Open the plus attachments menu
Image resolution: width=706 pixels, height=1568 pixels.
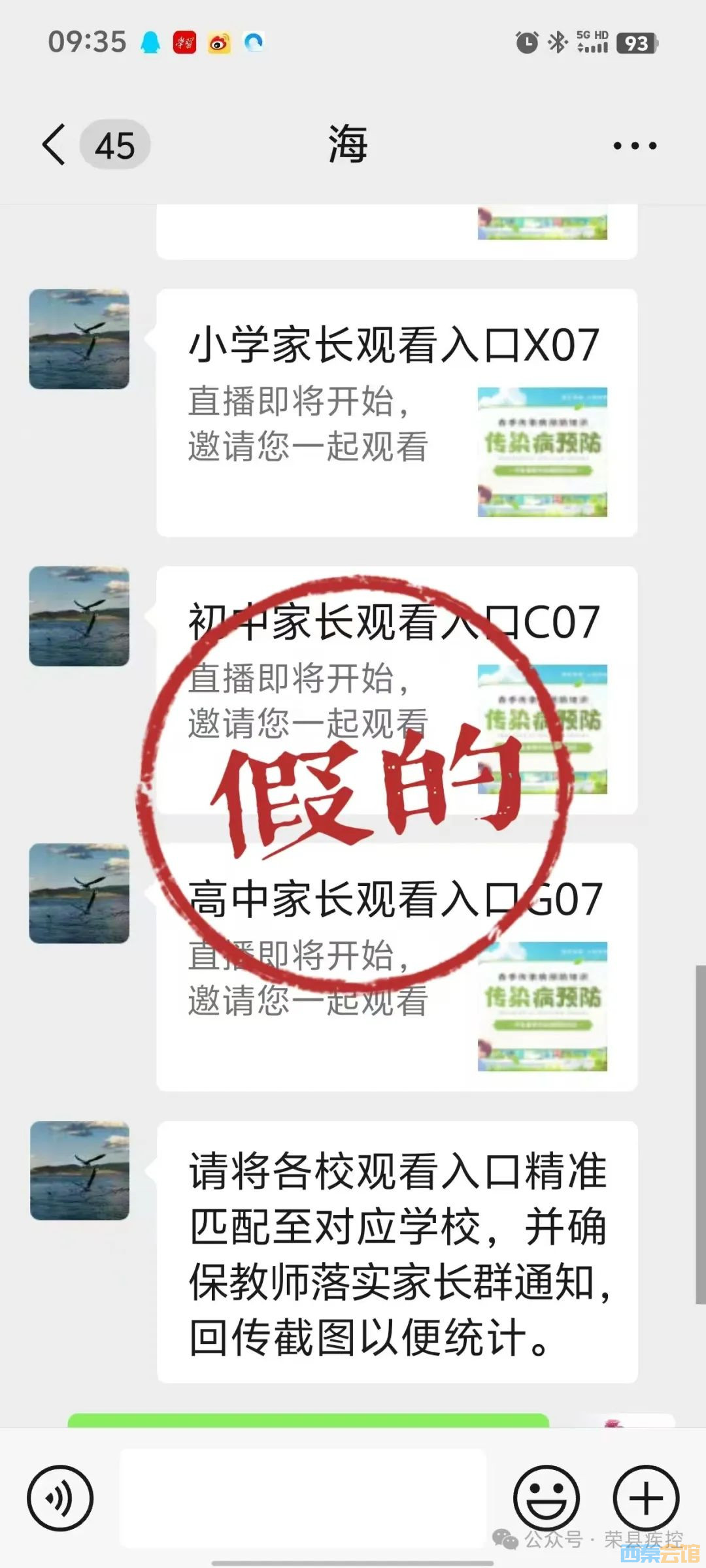(646, 1497)
